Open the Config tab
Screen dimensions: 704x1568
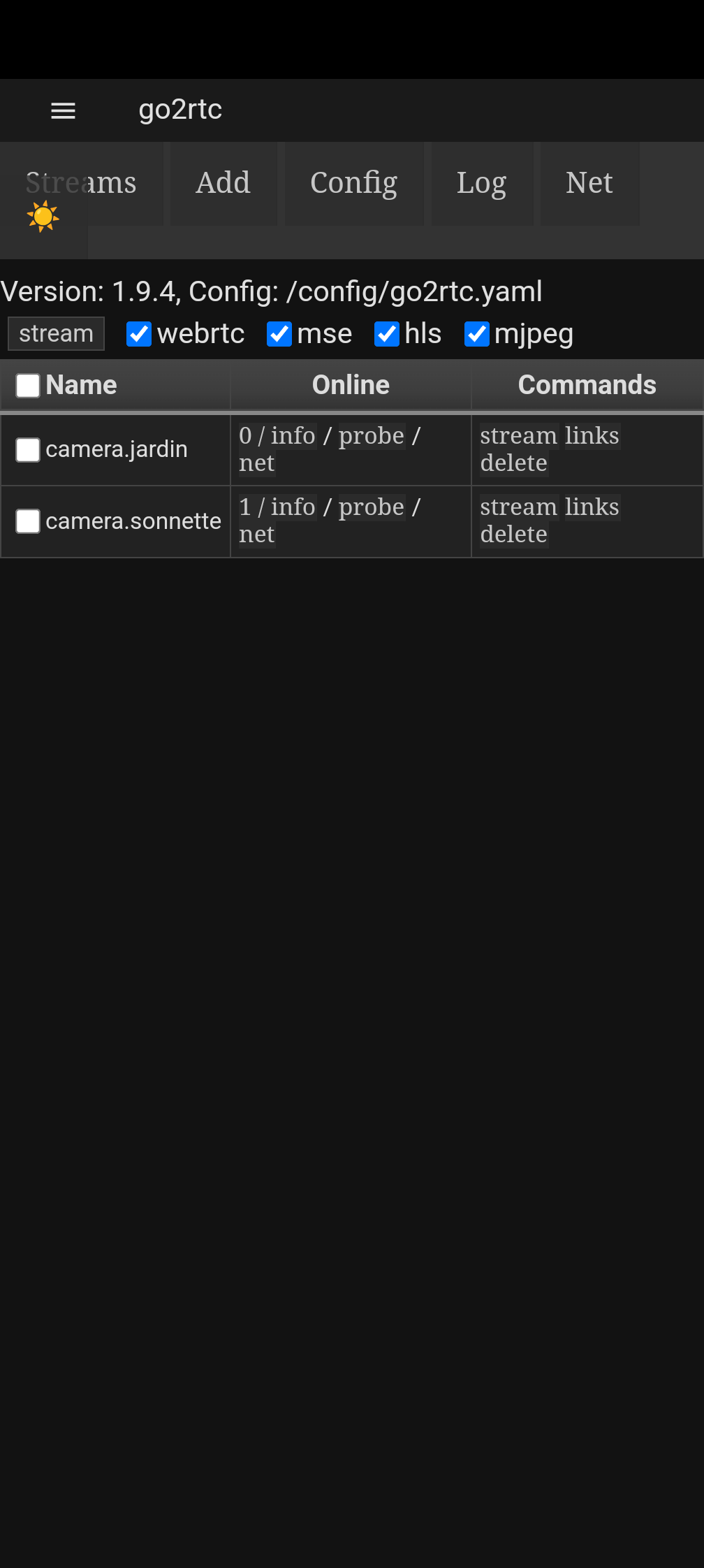coord(354,183)
